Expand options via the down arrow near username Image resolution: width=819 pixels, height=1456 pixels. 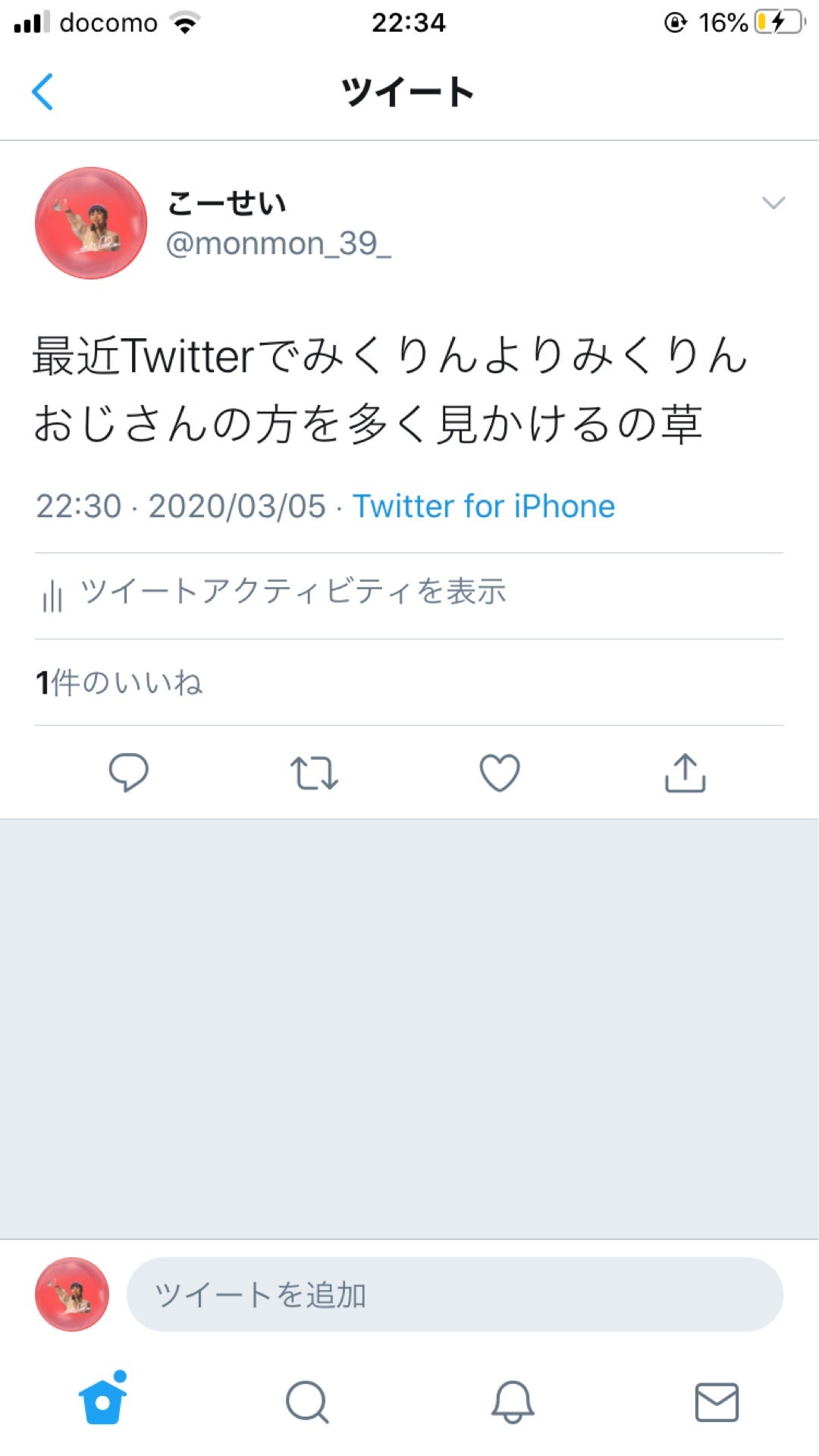click(x=773, y=203)
